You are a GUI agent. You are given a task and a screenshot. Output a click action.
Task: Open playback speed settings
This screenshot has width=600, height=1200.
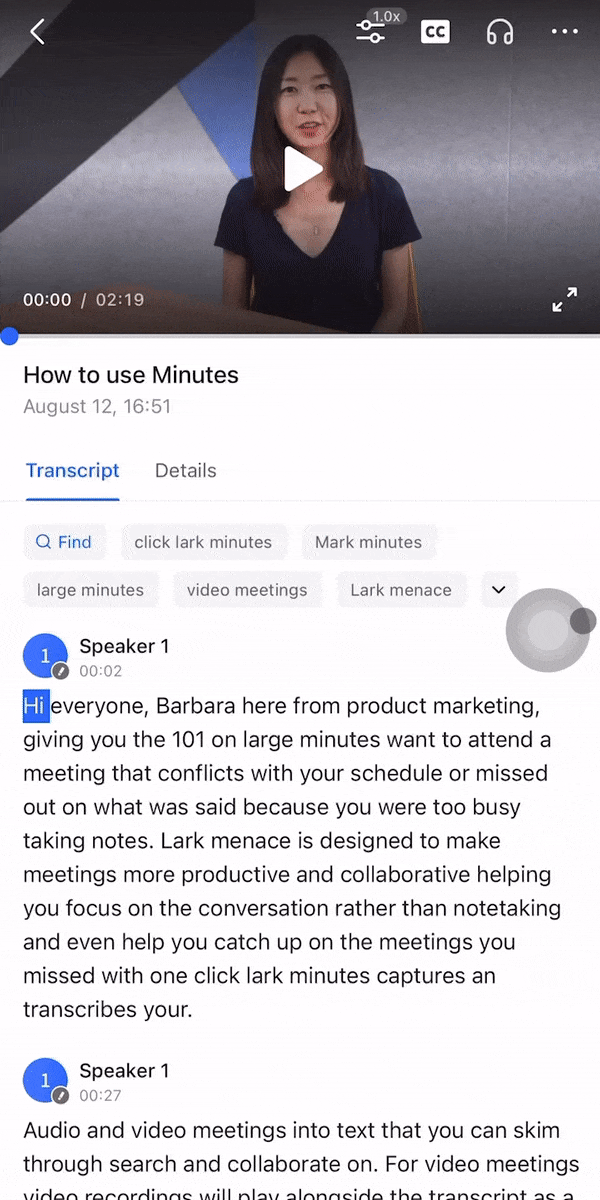pyautogui.click(x=372, y=31)
